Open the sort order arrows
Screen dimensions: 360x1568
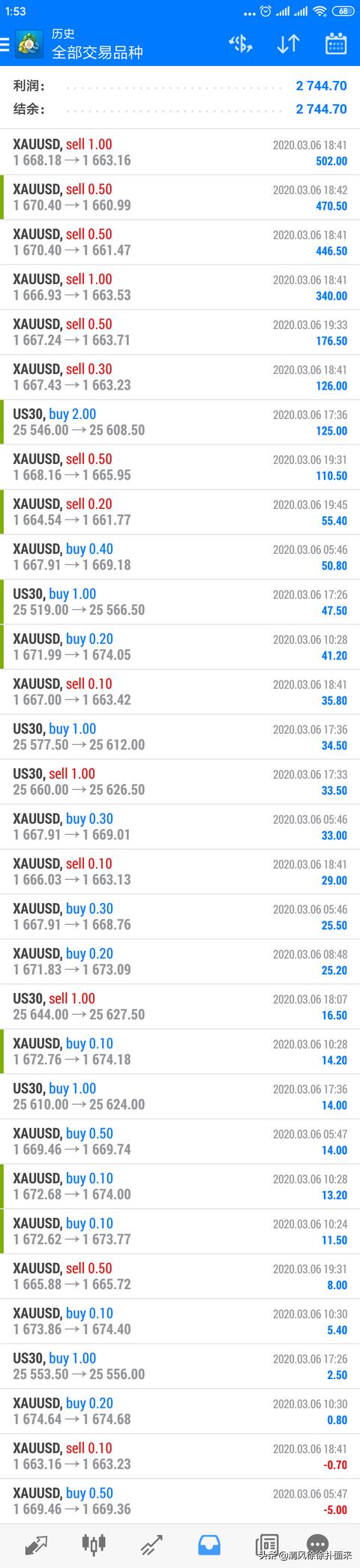288,44
